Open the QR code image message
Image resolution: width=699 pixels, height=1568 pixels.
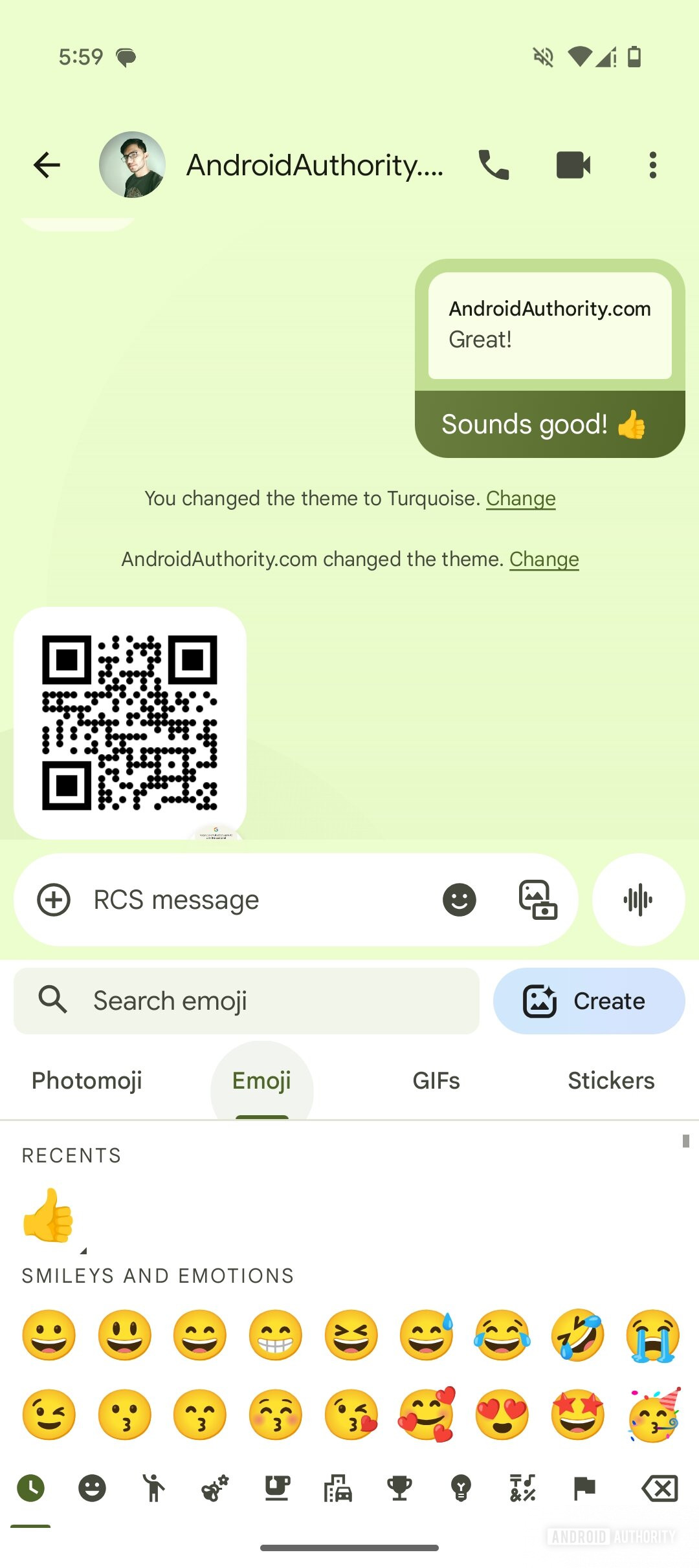coord(129,723)
